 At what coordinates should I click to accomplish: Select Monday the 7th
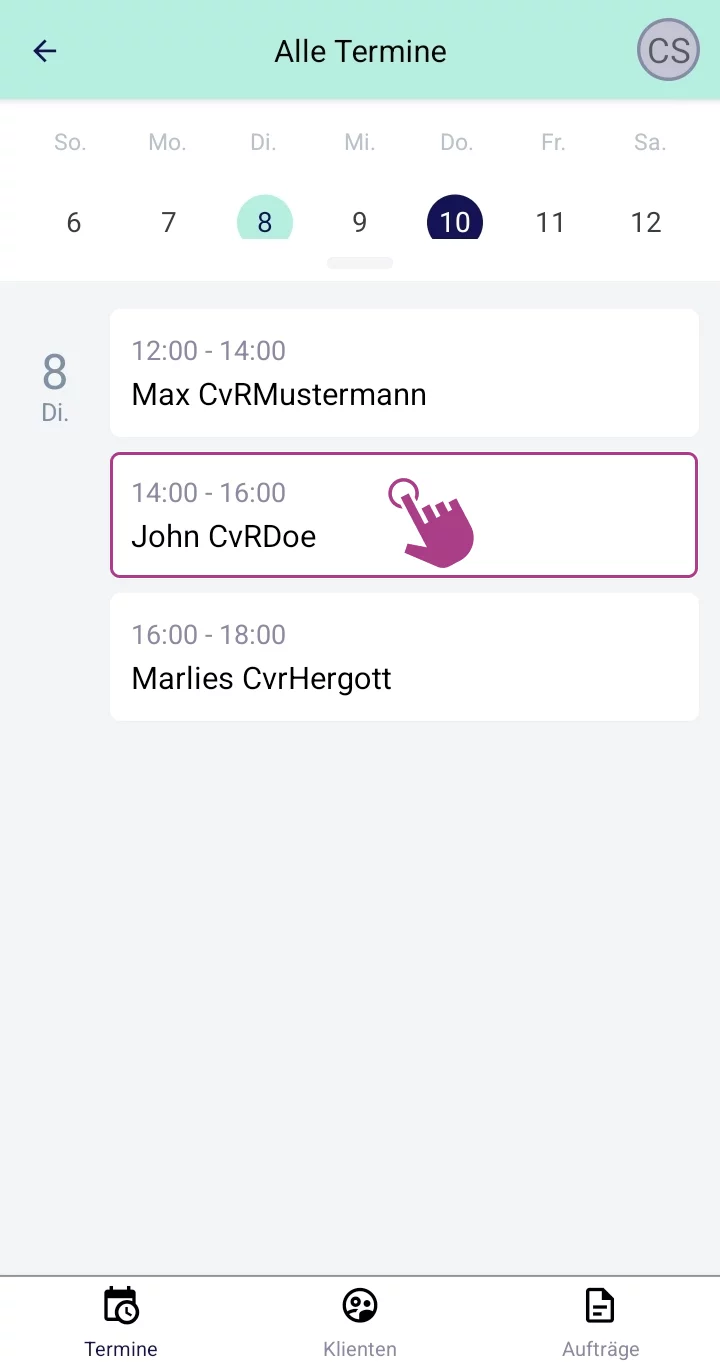tap(169, 221)
